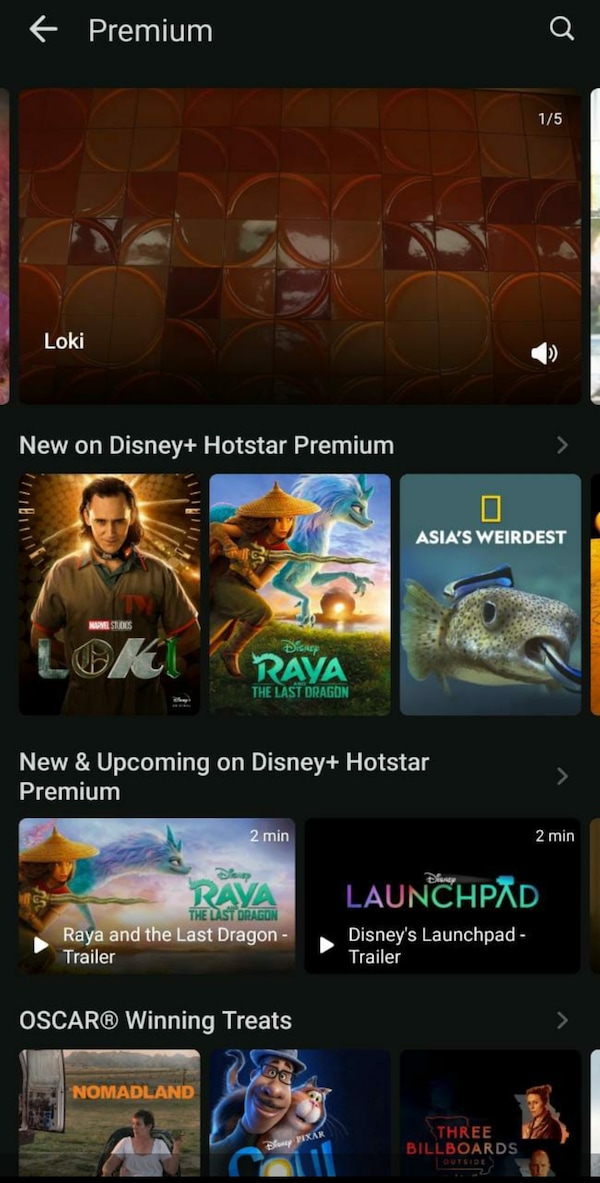The image size is (600, 1183).
Task: Open Asia's Weirdest show tile
Action: tap(490, 594)
